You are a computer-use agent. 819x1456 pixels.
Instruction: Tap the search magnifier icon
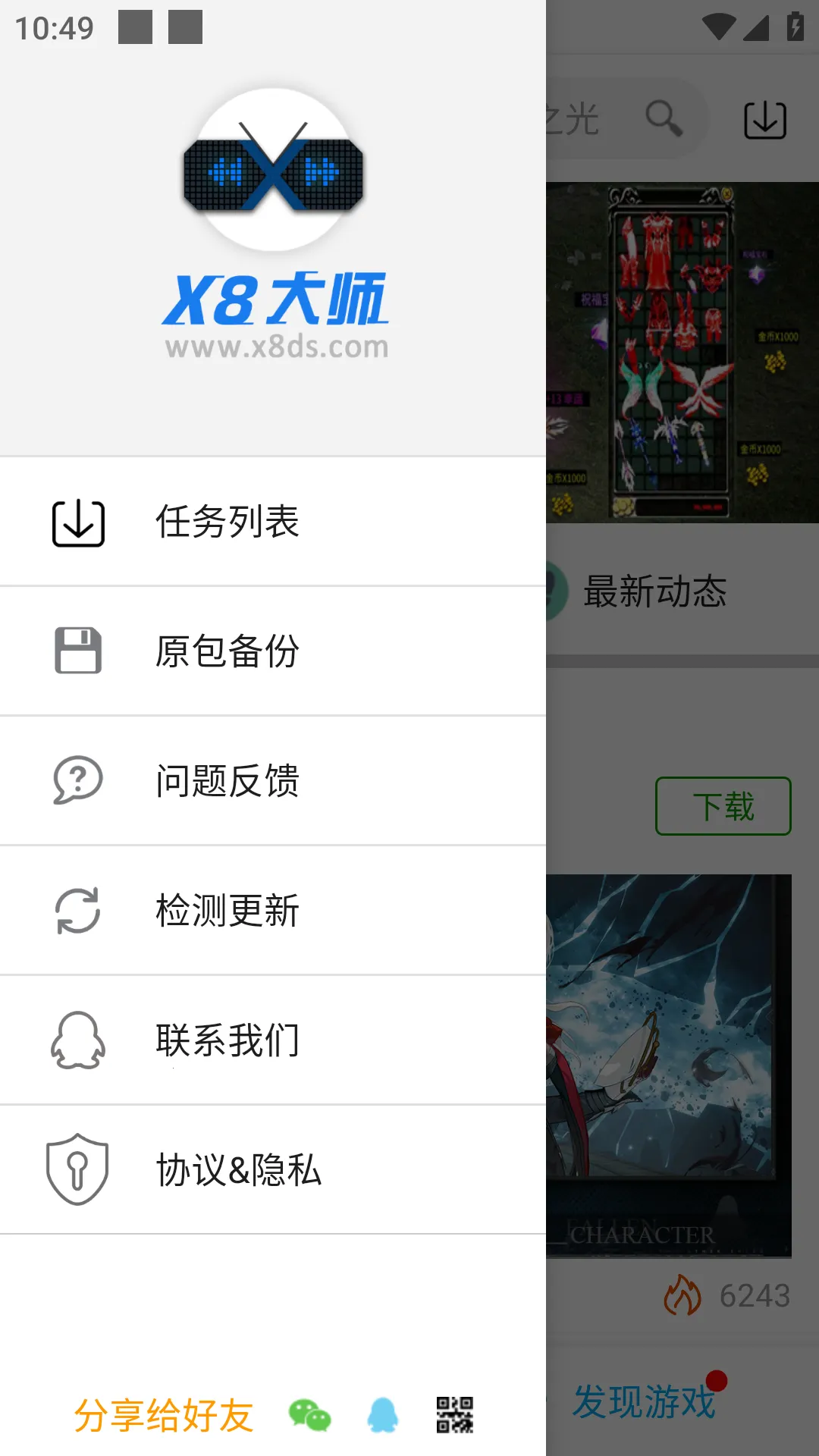(x=664, y=119)
